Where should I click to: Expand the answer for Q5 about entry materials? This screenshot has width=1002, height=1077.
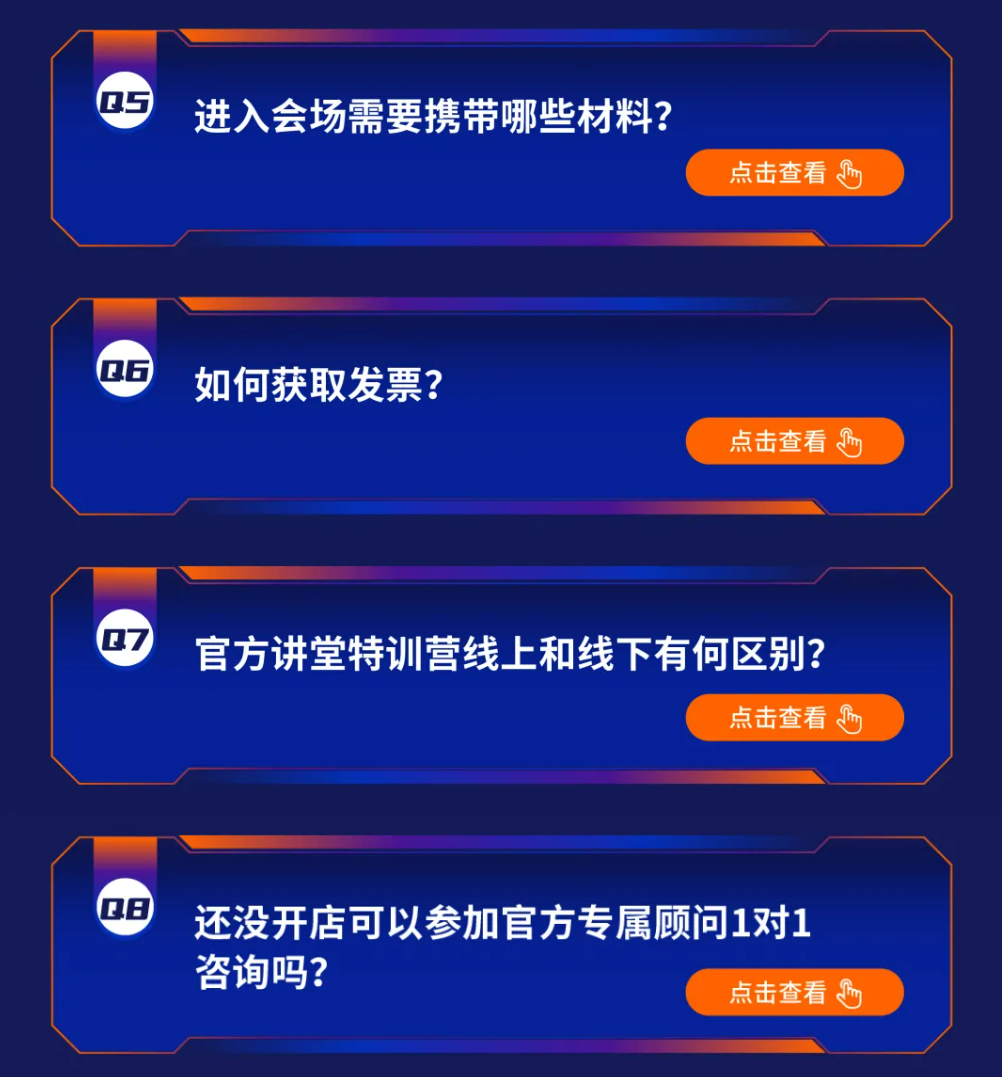tap(795, 171)
